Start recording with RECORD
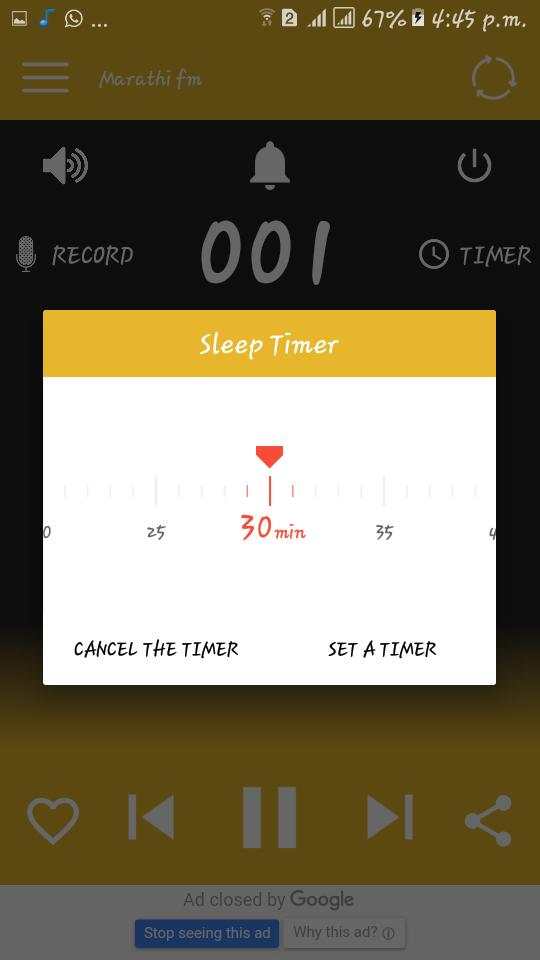The image size is (540, 960). coord(74,255)
